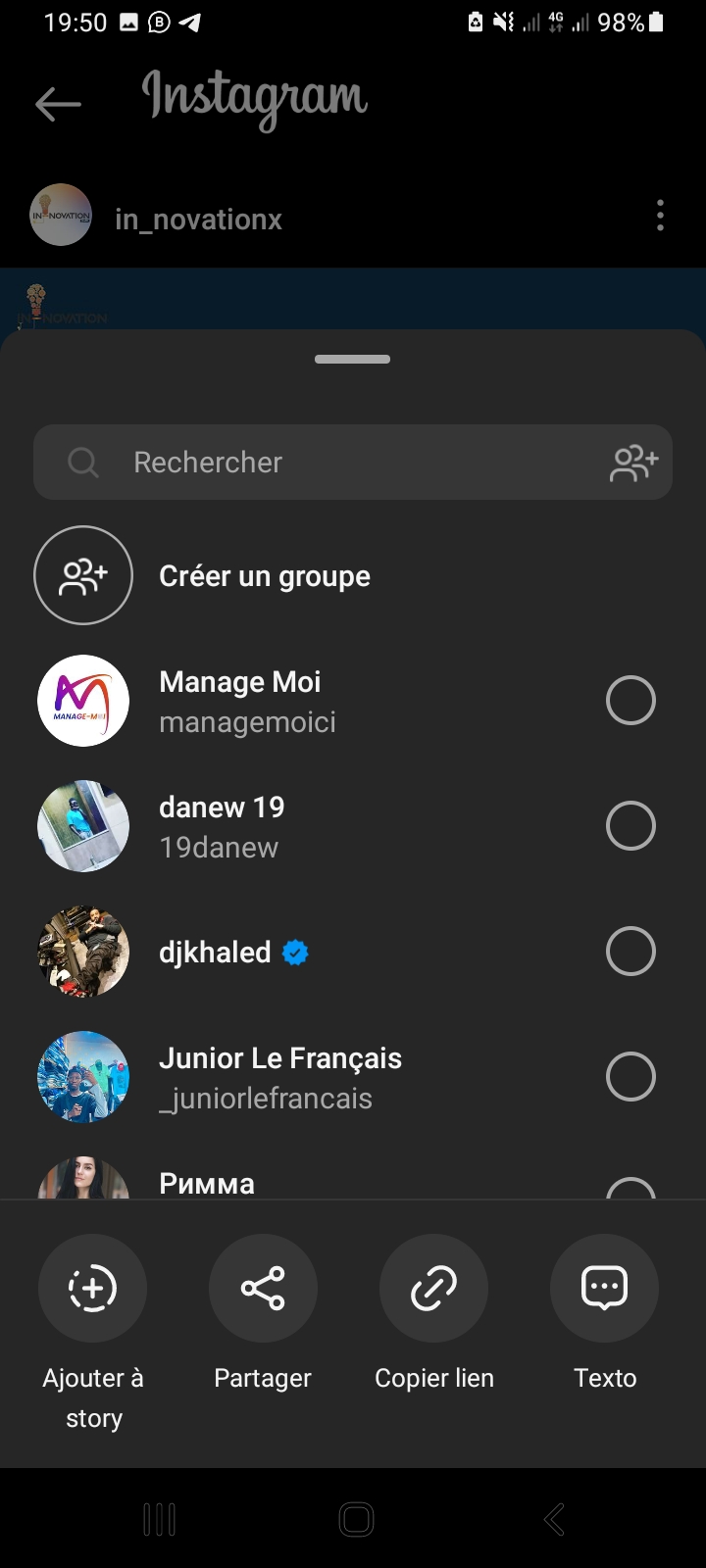The height and width of the screenshot is (1568, 706).
Task: Open the Partager share options
Action: 263,1289
